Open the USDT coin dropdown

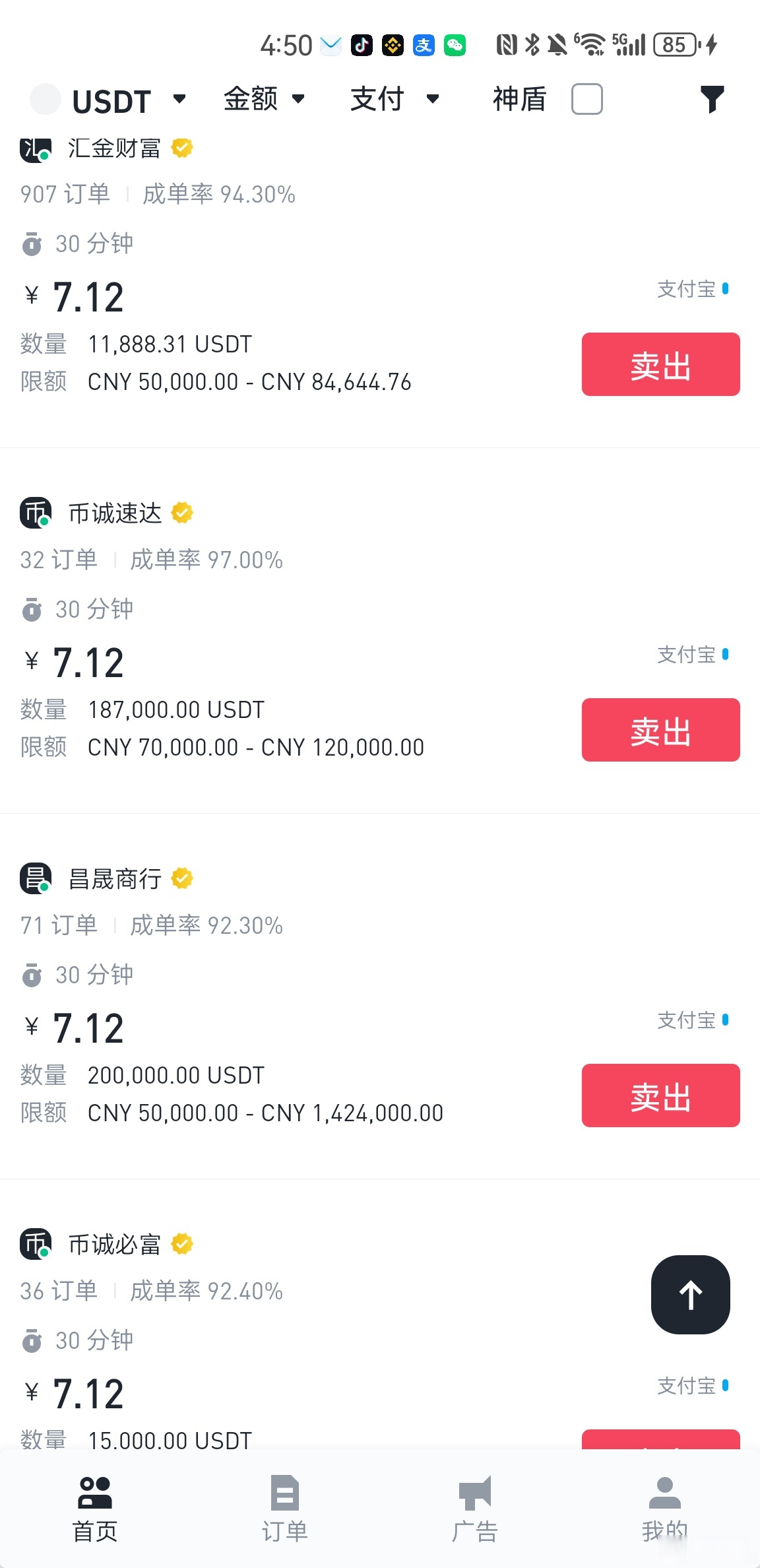pos(112,100)
